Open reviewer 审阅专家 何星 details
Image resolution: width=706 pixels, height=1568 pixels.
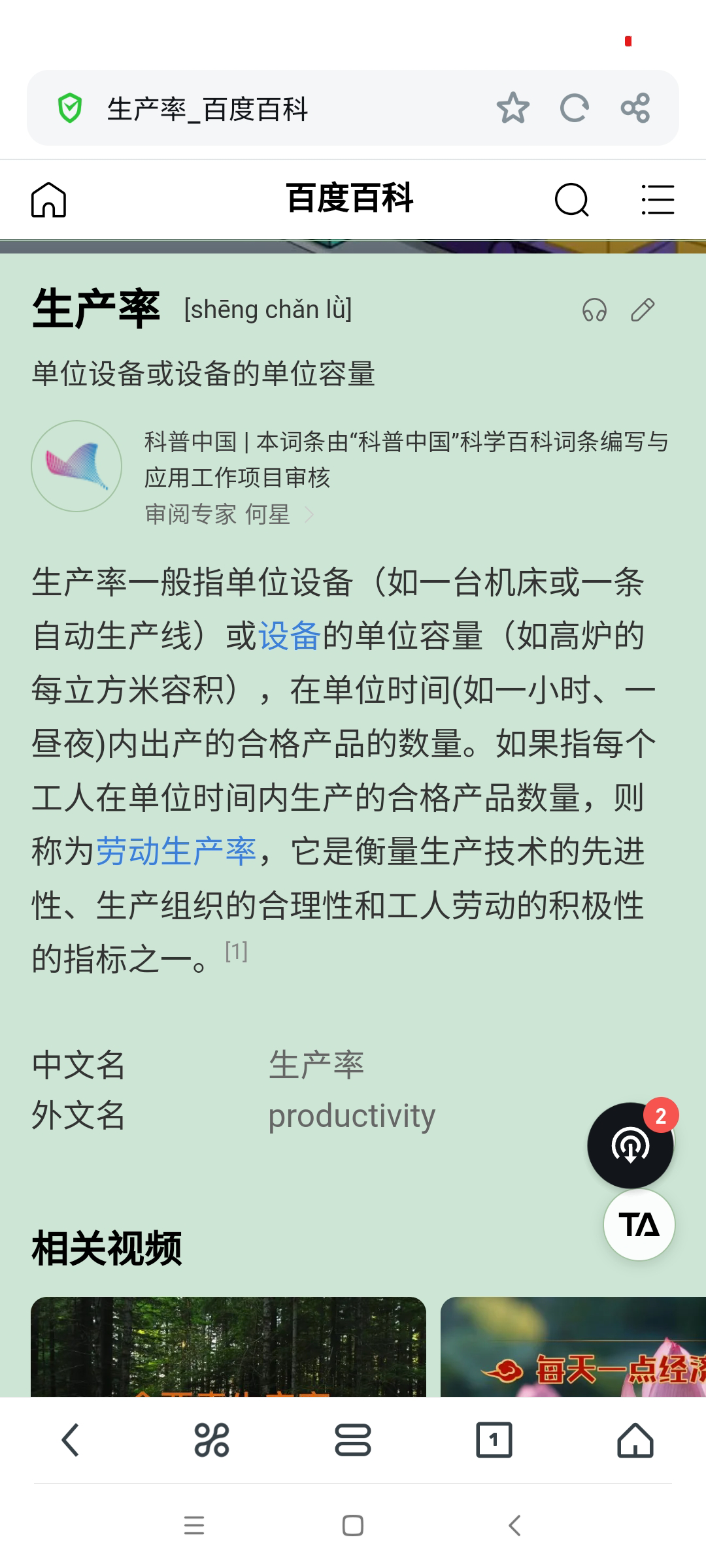pyautogui.click(x=229, y=515)
